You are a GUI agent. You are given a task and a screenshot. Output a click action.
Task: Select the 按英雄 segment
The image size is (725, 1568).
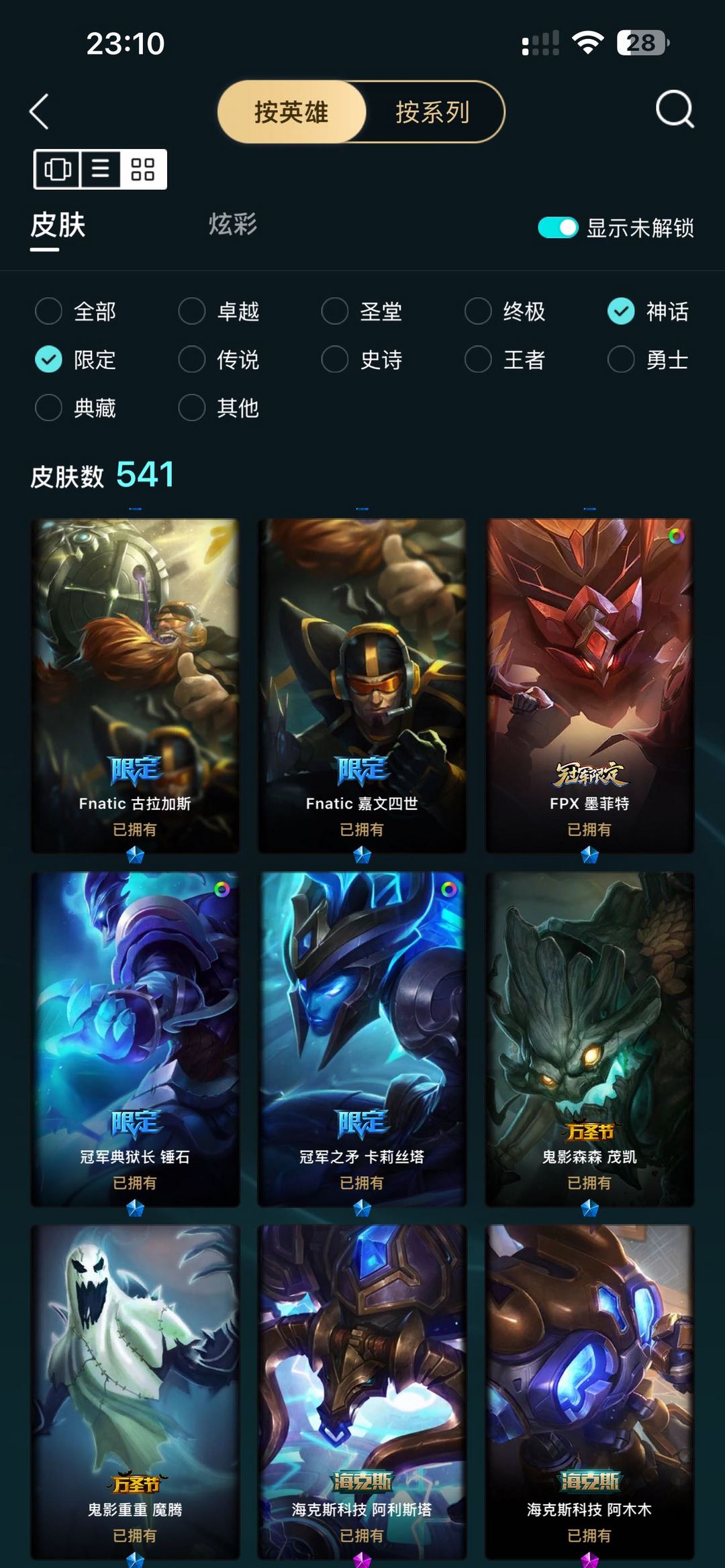[x=291, y=112]
